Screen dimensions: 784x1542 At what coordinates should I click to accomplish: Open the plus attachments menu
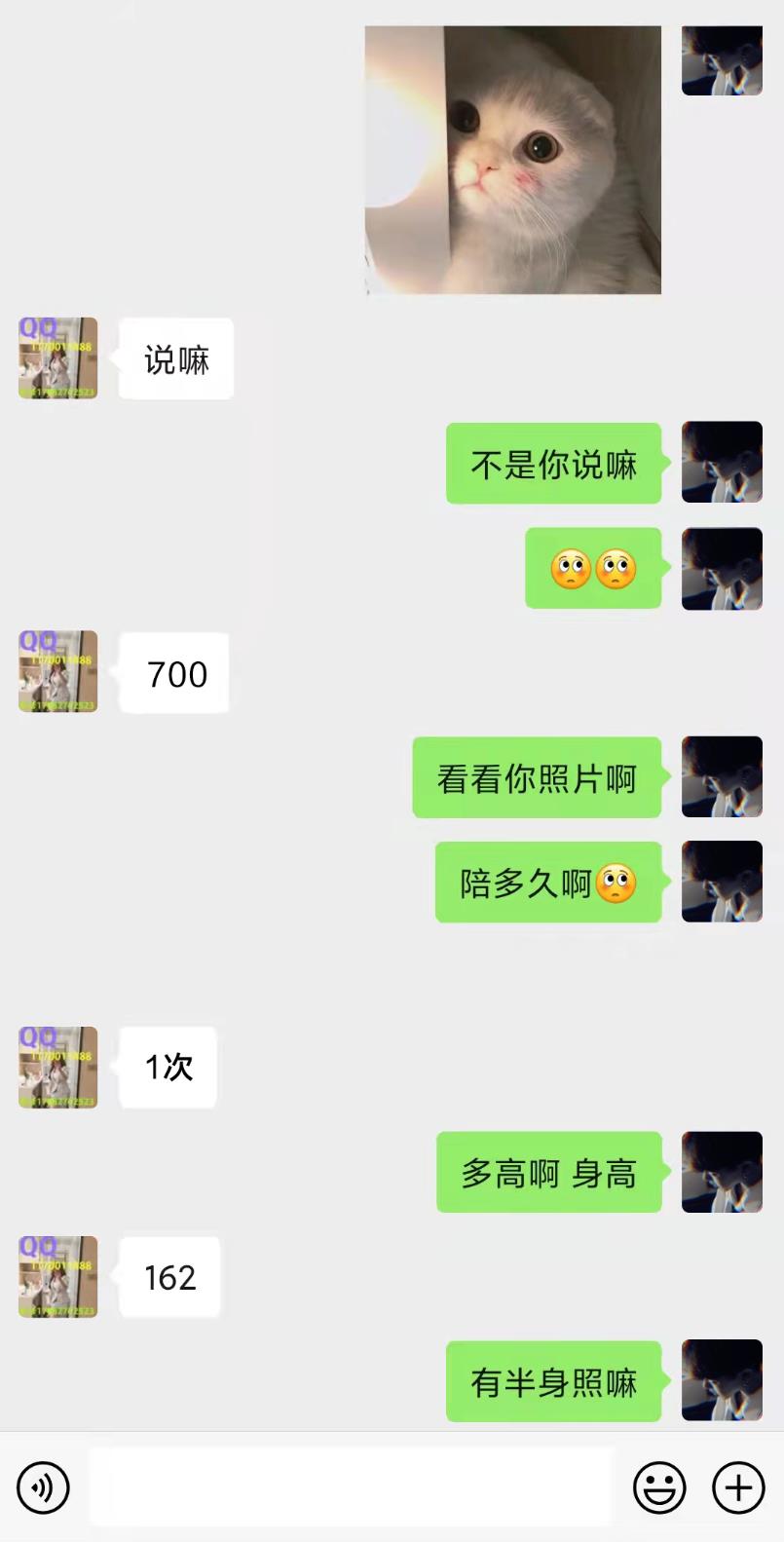pos(738,1487)
